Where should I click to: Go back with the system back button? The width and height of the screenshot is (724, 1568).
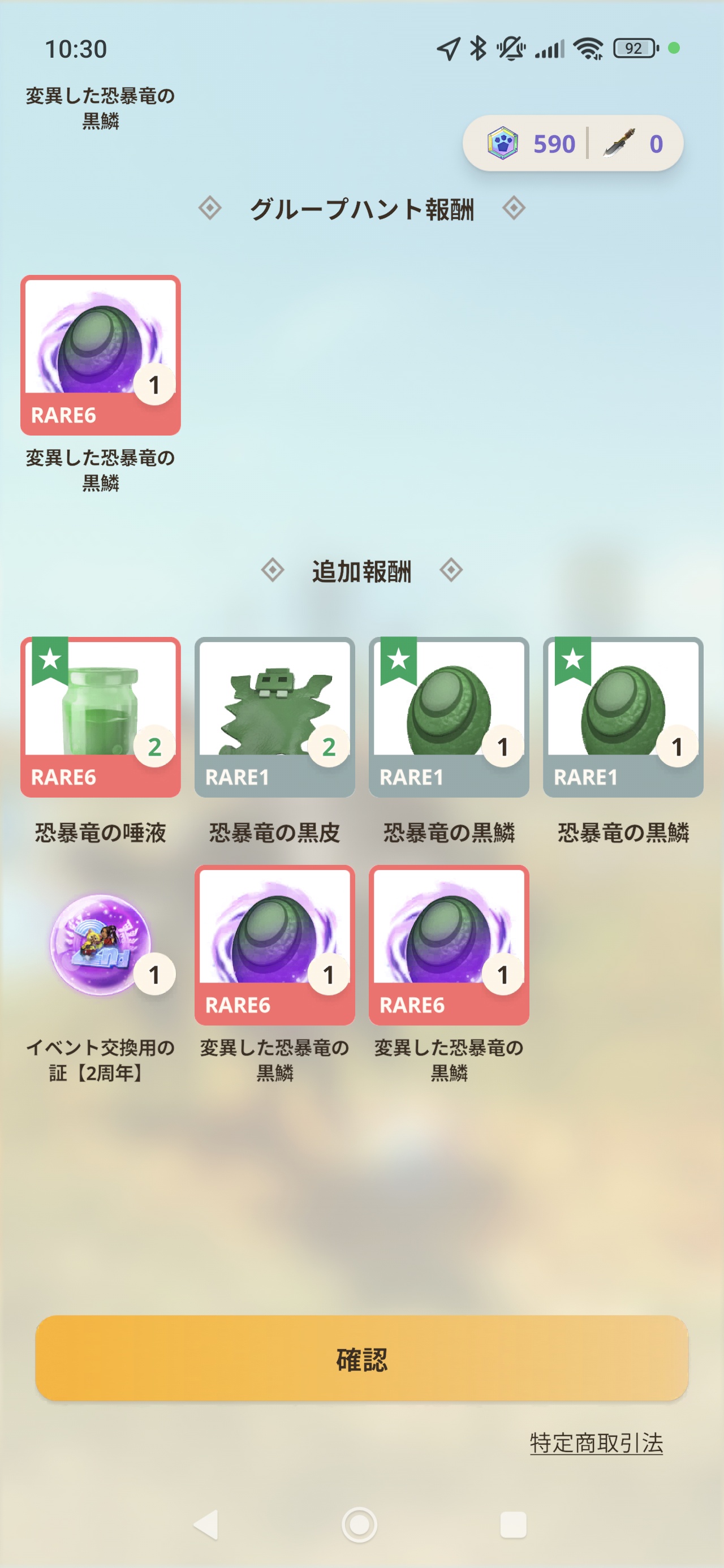[x=206, y=1525]
